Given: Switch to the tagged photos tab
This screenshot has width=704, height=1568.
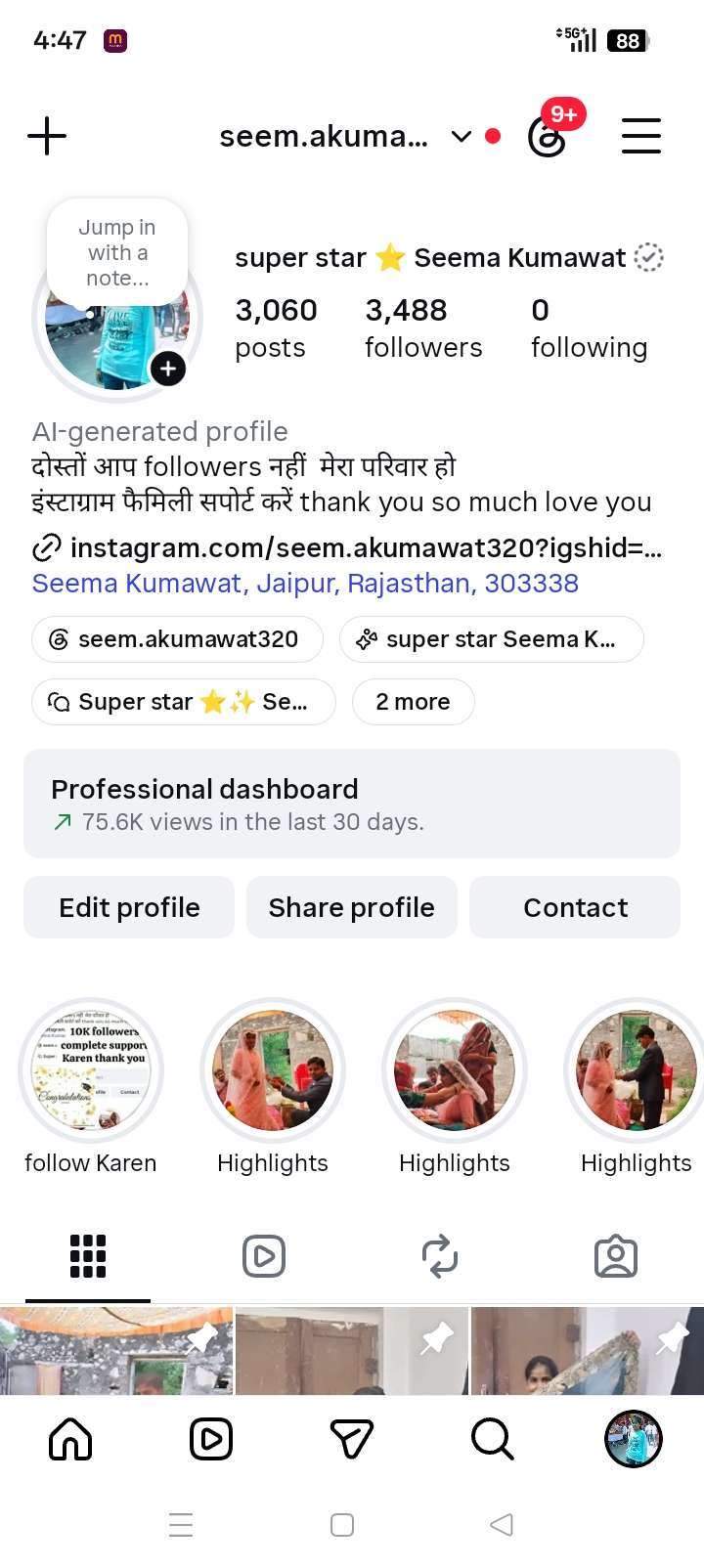Looking at the screenshot, I should point(616,1256).
